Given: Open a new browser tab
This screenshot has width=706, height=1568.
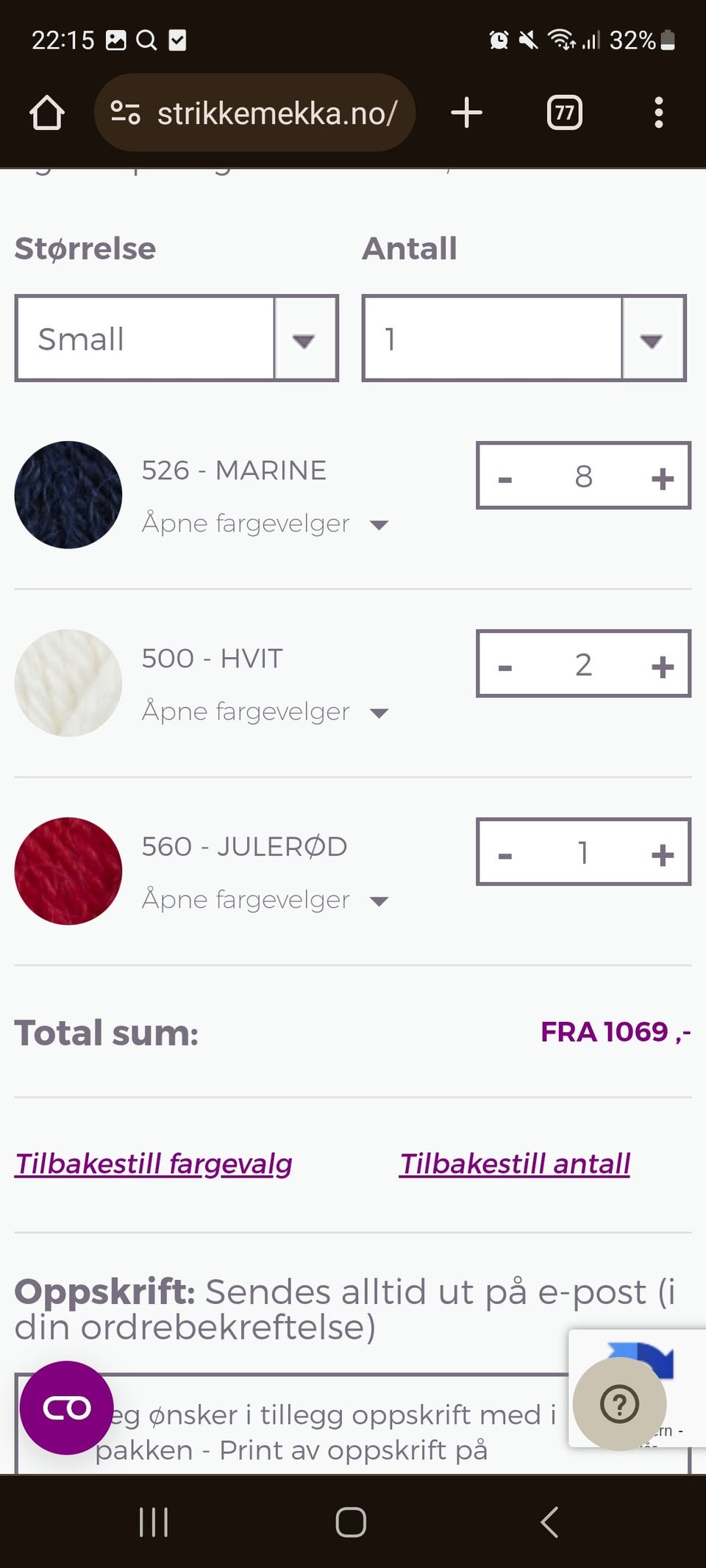Looking at the screenshot, I should 466,113.
